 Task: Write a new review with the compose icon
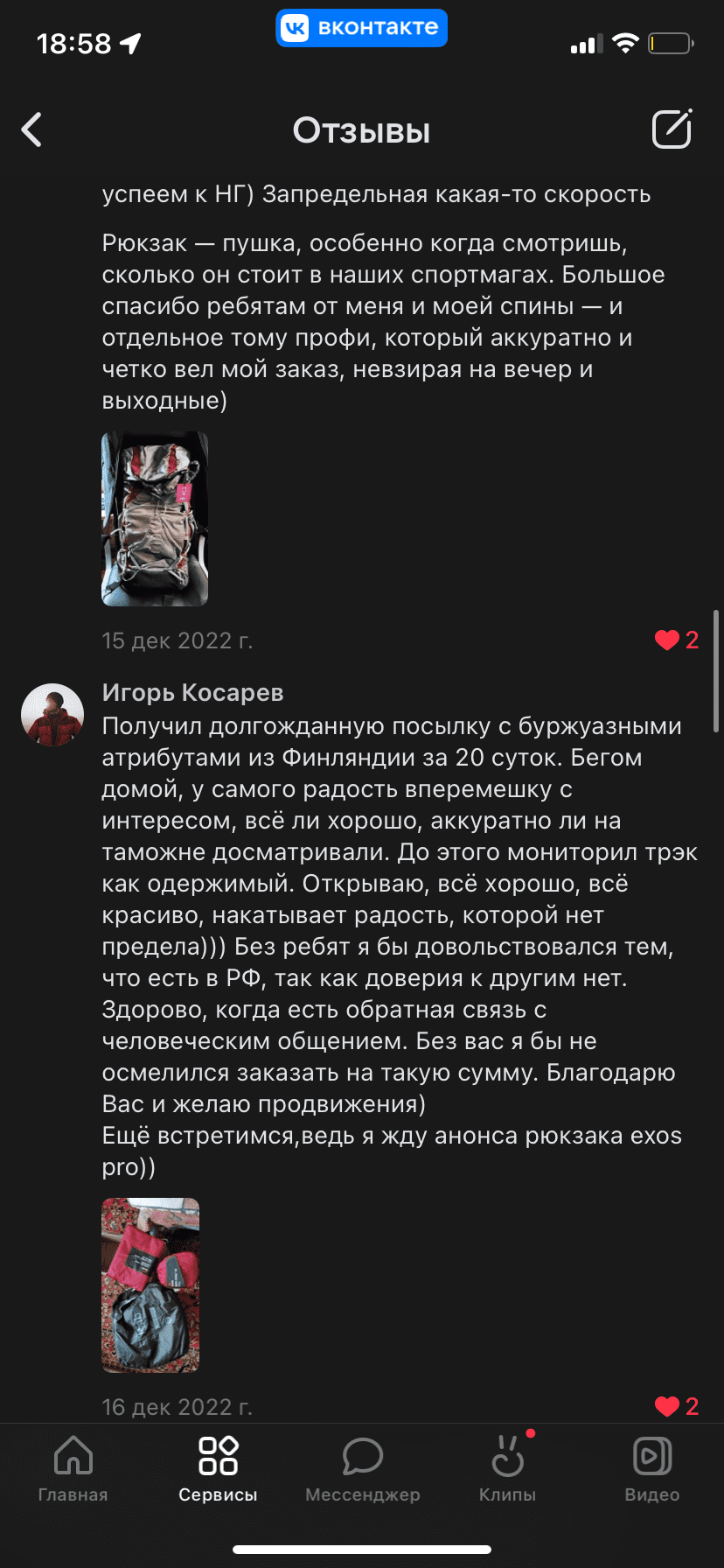click(x=672, y=129)
